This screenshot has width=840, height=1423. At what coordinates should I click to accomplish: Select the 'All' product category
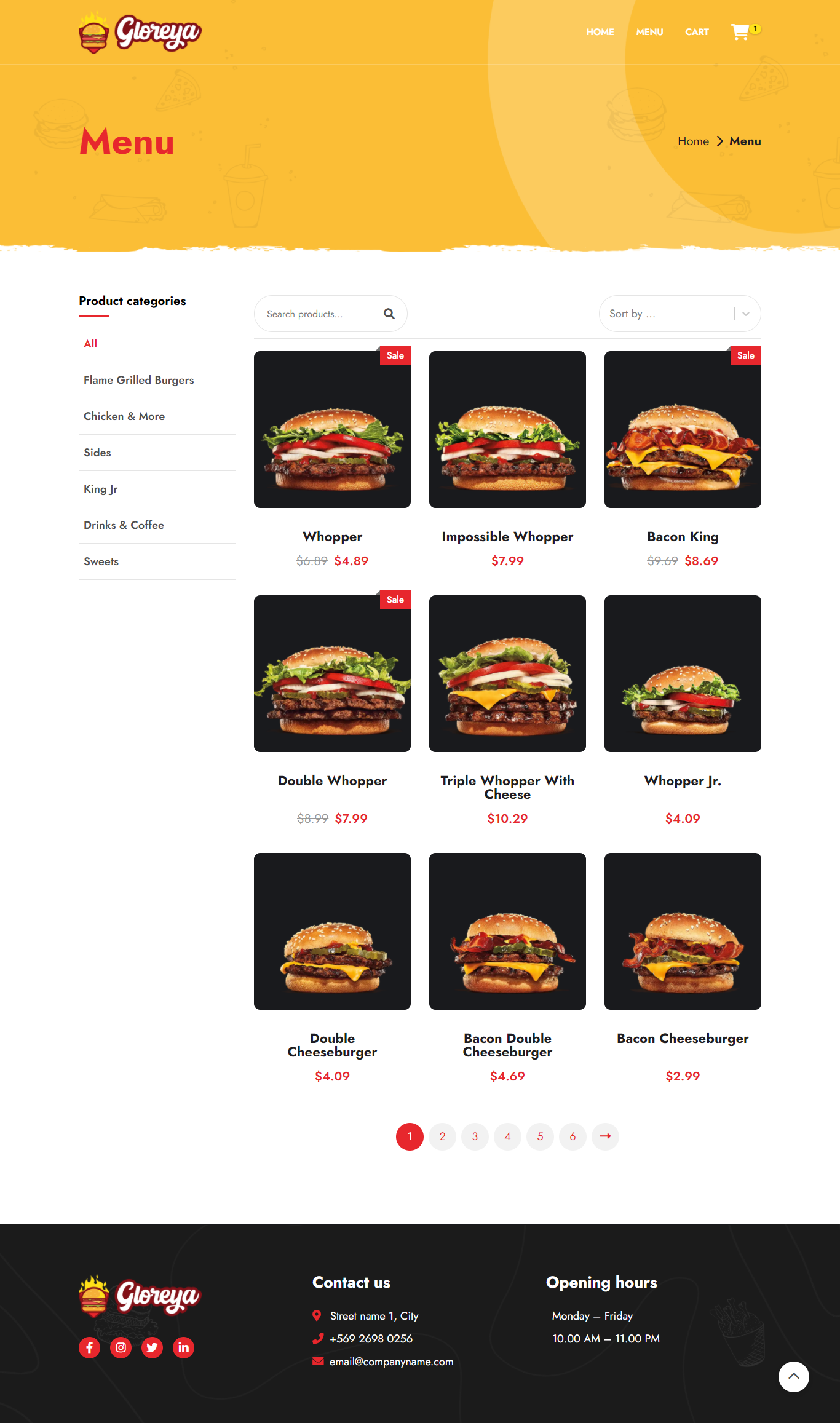[x=90, y=343]
